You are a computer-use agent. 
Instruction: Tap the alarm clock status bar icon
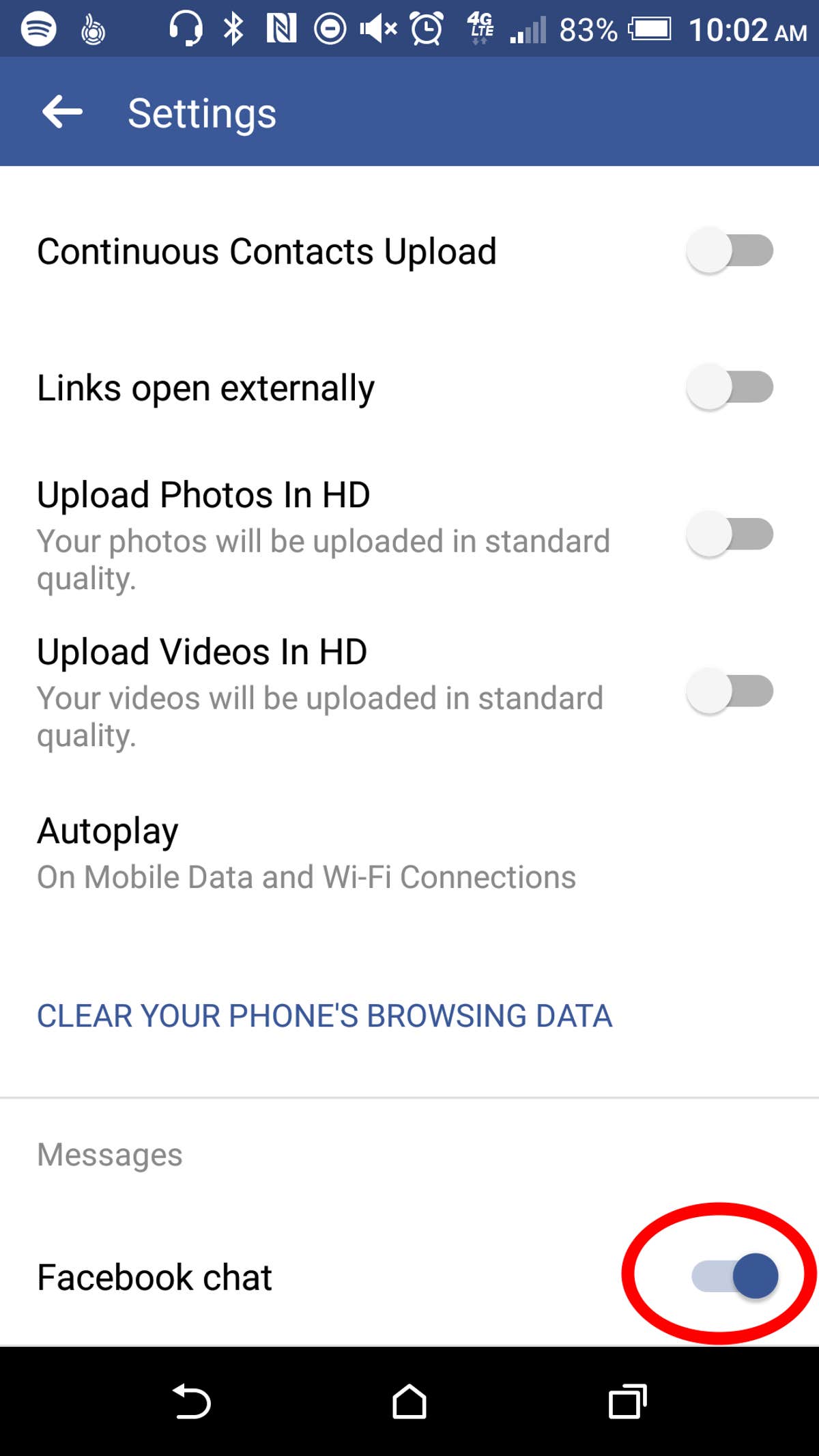(427, 29)
